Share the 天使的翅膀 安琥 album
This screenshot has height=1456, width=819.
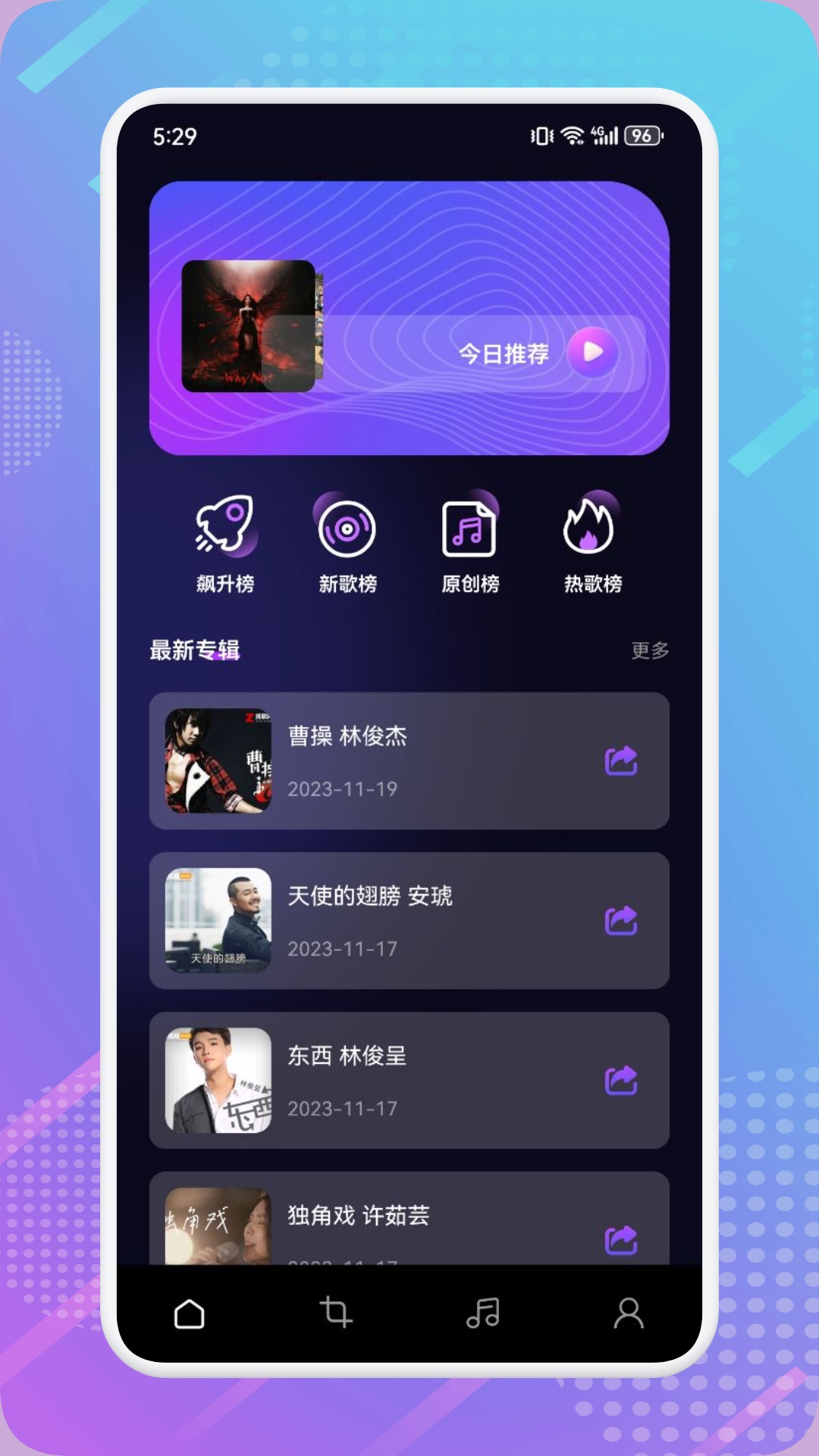pyautogui.click(x=621, y=921)
